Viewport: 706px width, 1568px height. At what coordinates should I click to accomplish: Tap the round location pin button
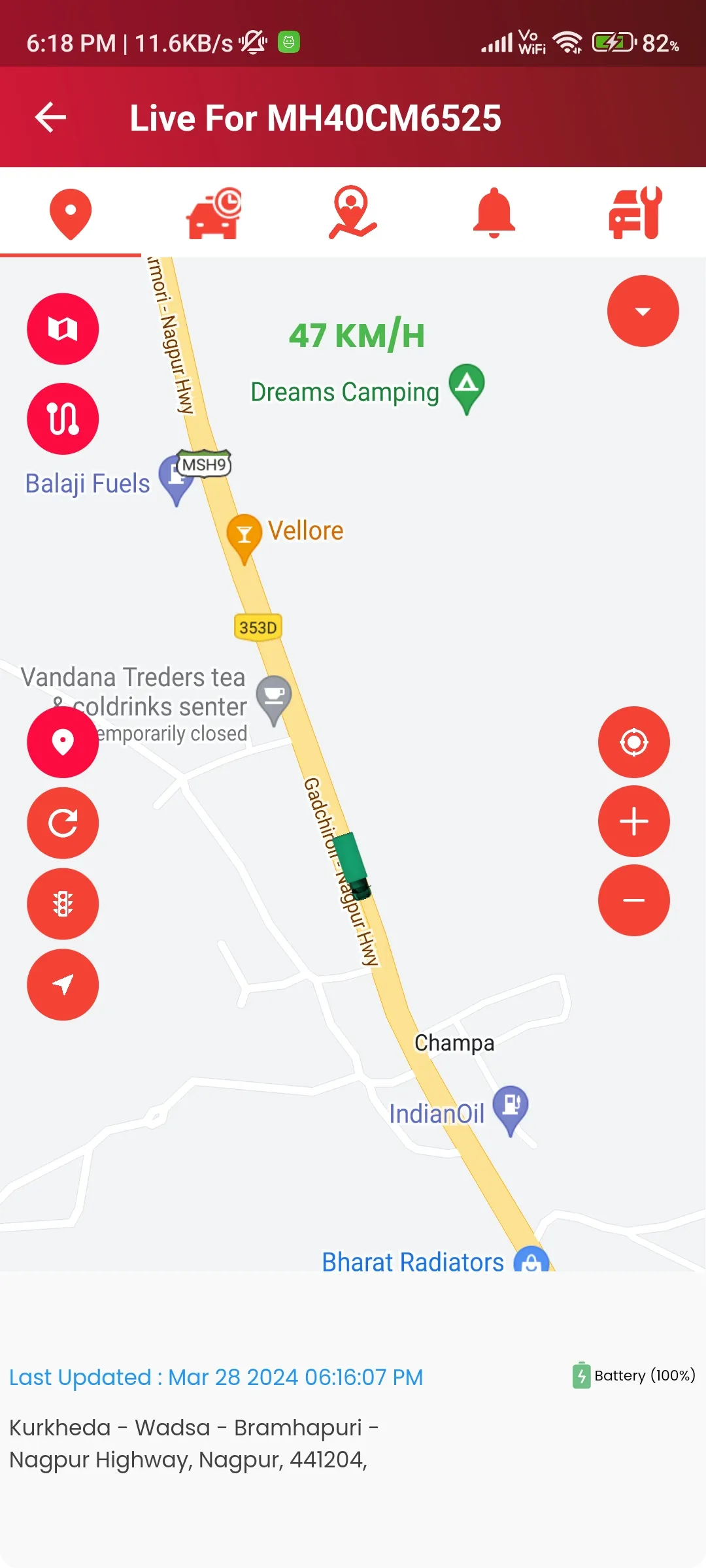[x=63, y=742]
